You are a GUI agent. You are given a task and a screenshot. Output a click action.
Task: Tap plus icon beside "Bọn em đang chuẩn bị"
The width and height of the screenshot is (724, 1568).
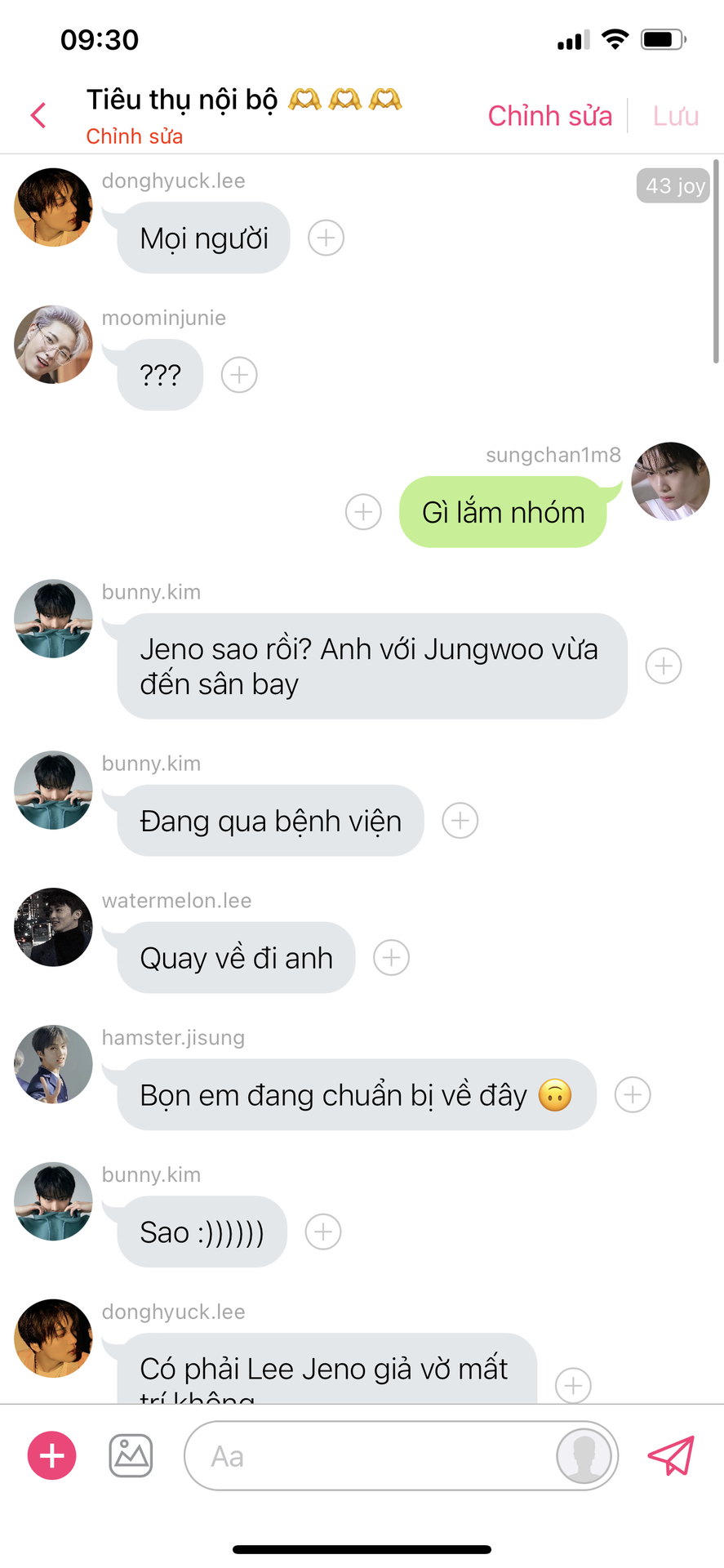633,1095
